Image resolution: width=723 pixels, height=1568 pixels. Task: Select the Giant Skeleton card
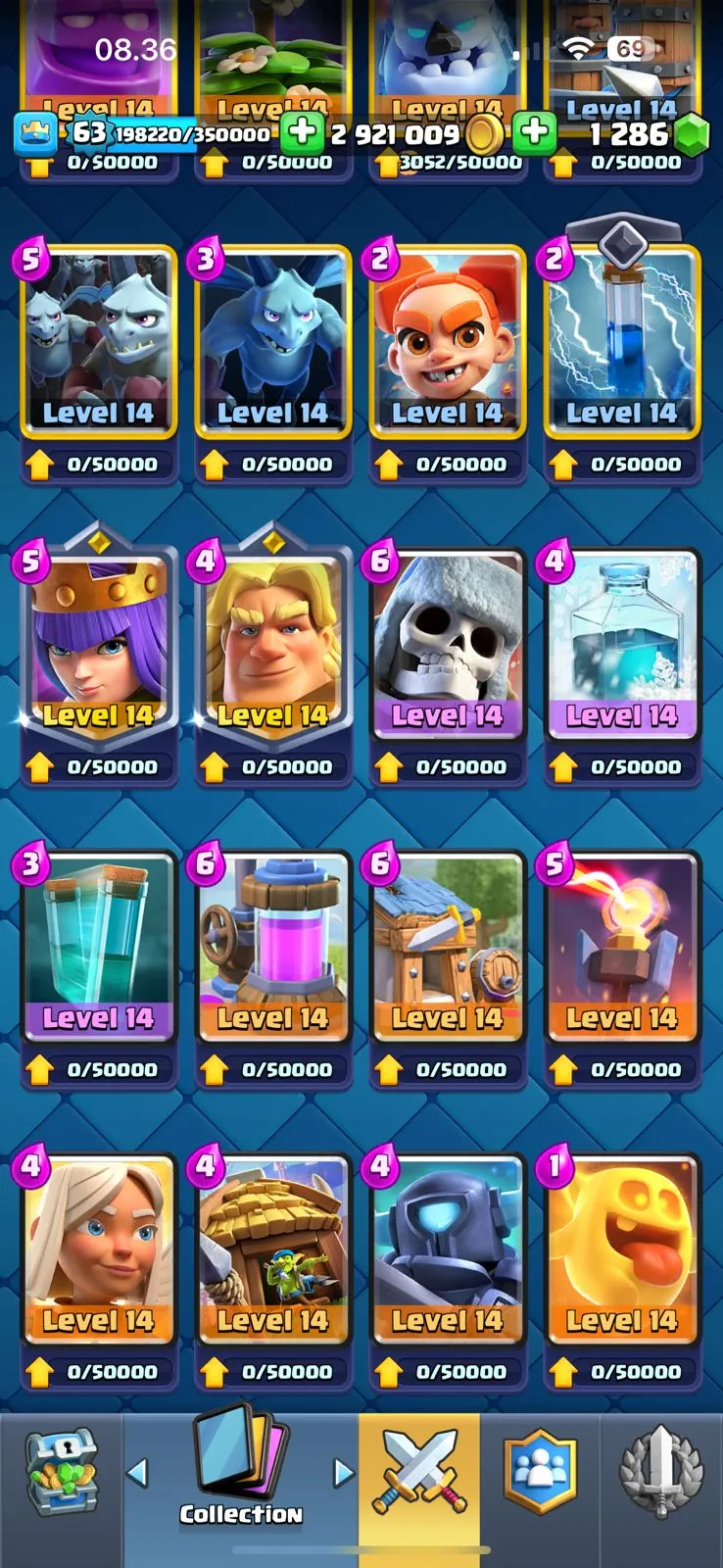[x=447, y=642]
